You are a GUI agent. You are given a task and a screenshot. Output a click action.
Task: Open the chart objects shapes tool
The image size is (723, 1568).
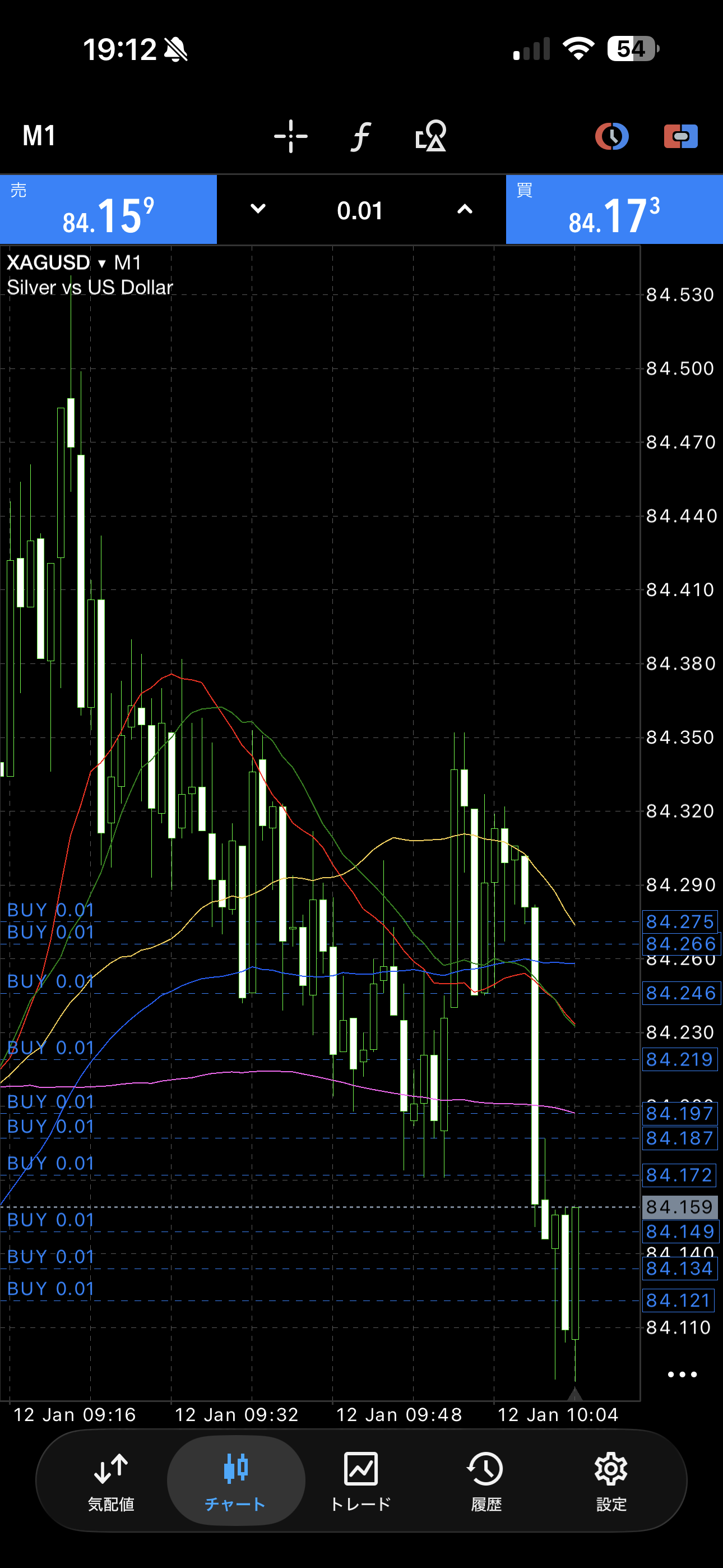[x=431, y=136]
